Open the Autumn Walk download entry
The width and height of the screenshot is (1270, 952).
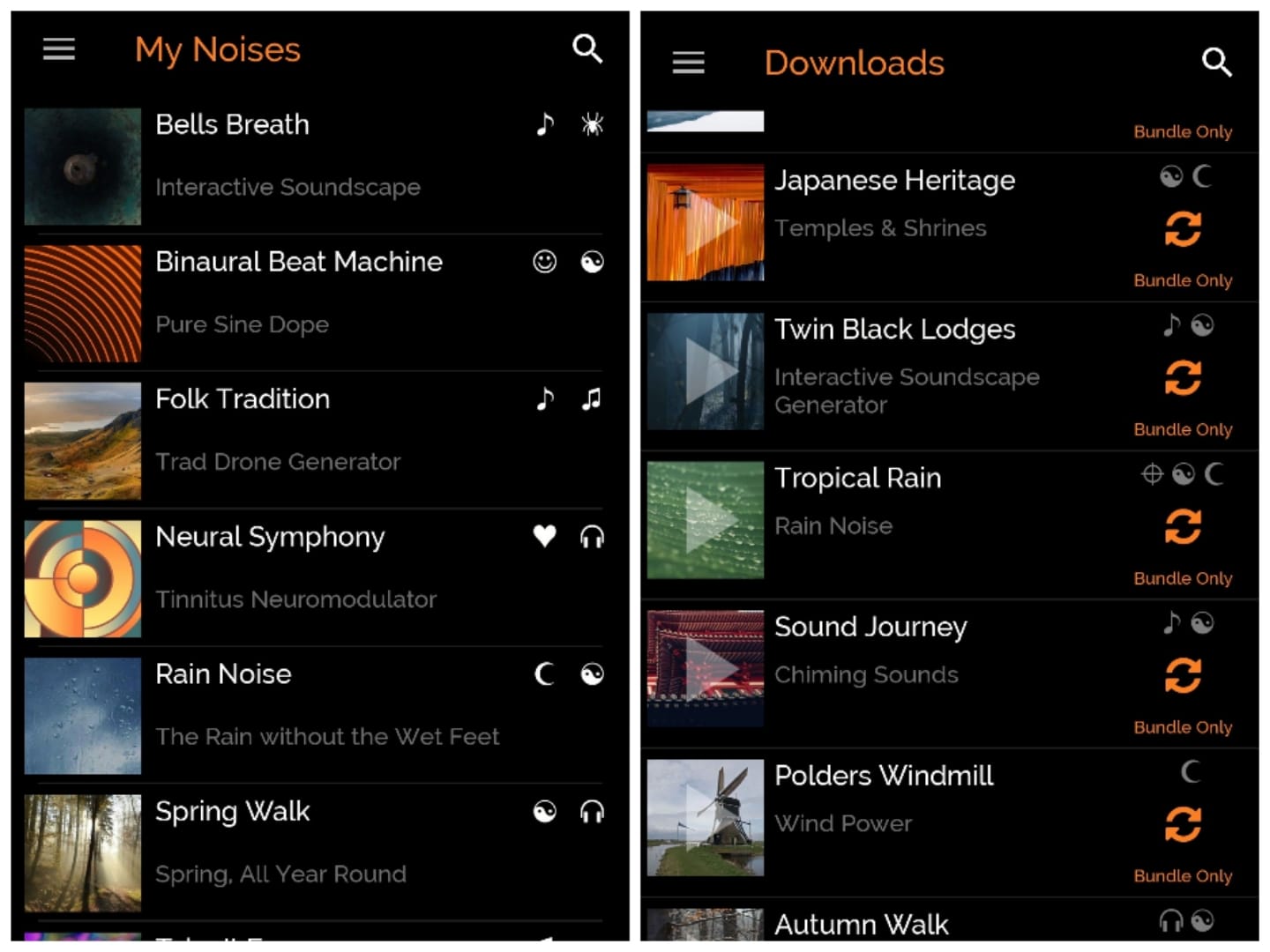(861, 925)
